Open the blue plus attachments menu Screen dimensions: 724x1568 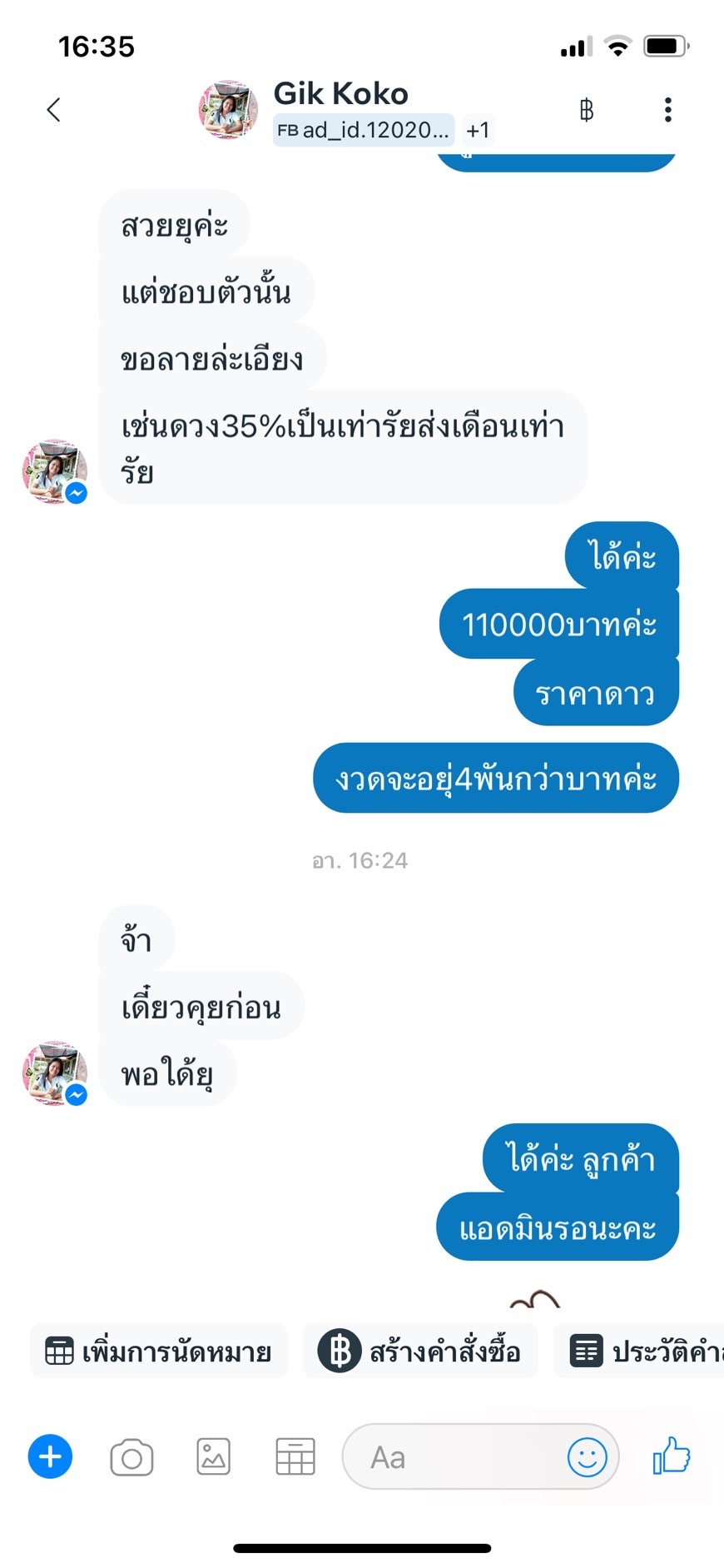(x=50, y=1457)
